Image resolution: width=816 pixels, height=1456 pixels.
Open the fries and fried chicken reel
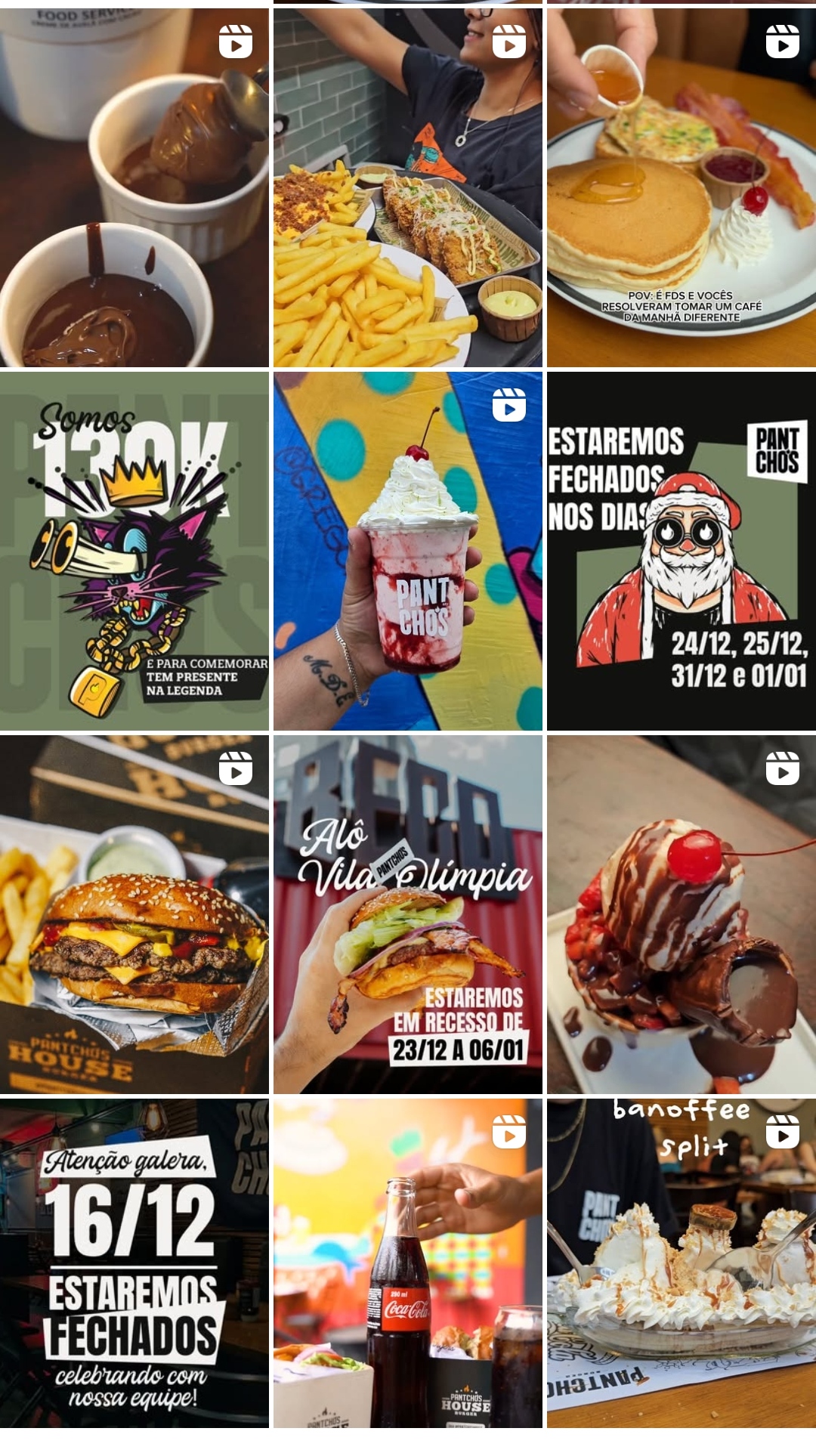click(x=407, y=187)
